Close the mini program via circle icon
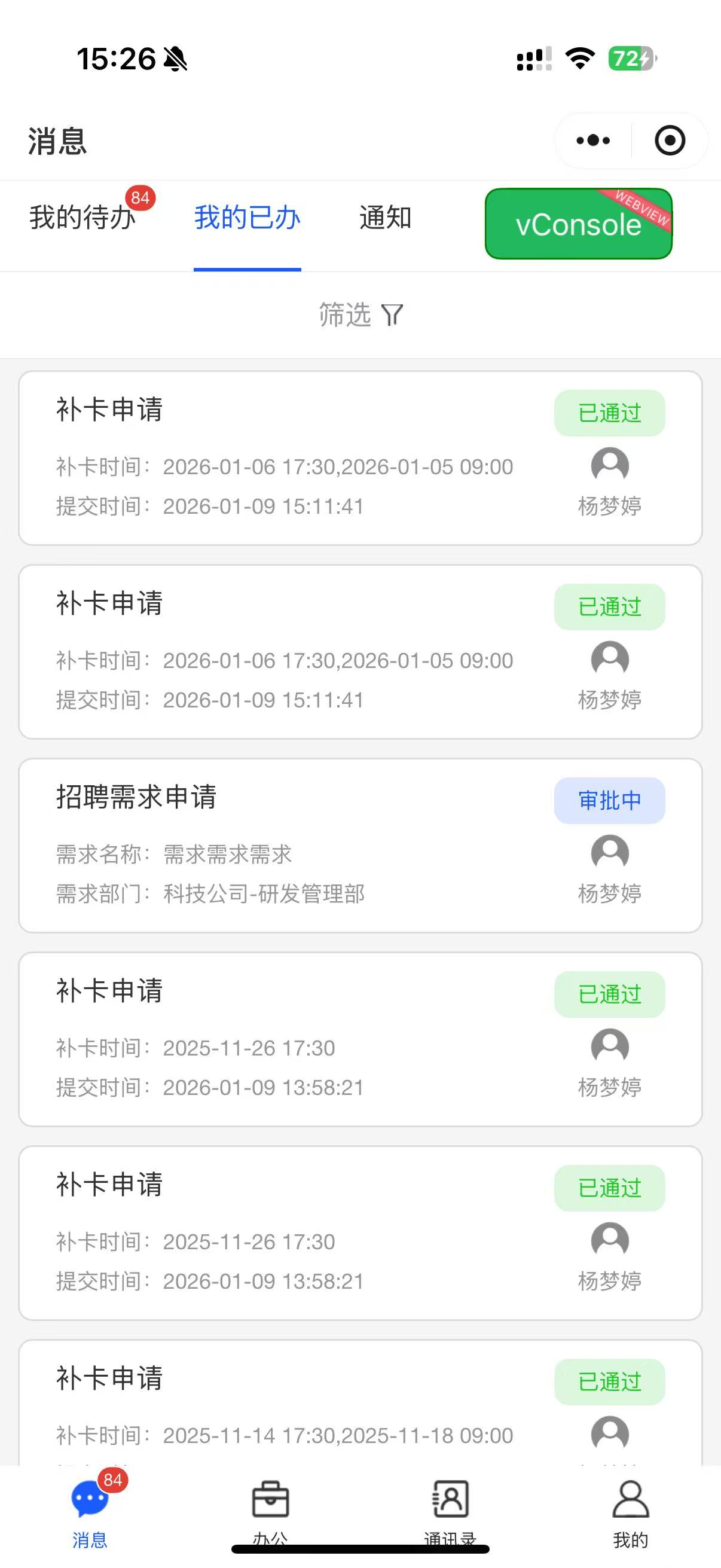The width and height of the screenshot is (721, 1568). (x=669, y=141)
